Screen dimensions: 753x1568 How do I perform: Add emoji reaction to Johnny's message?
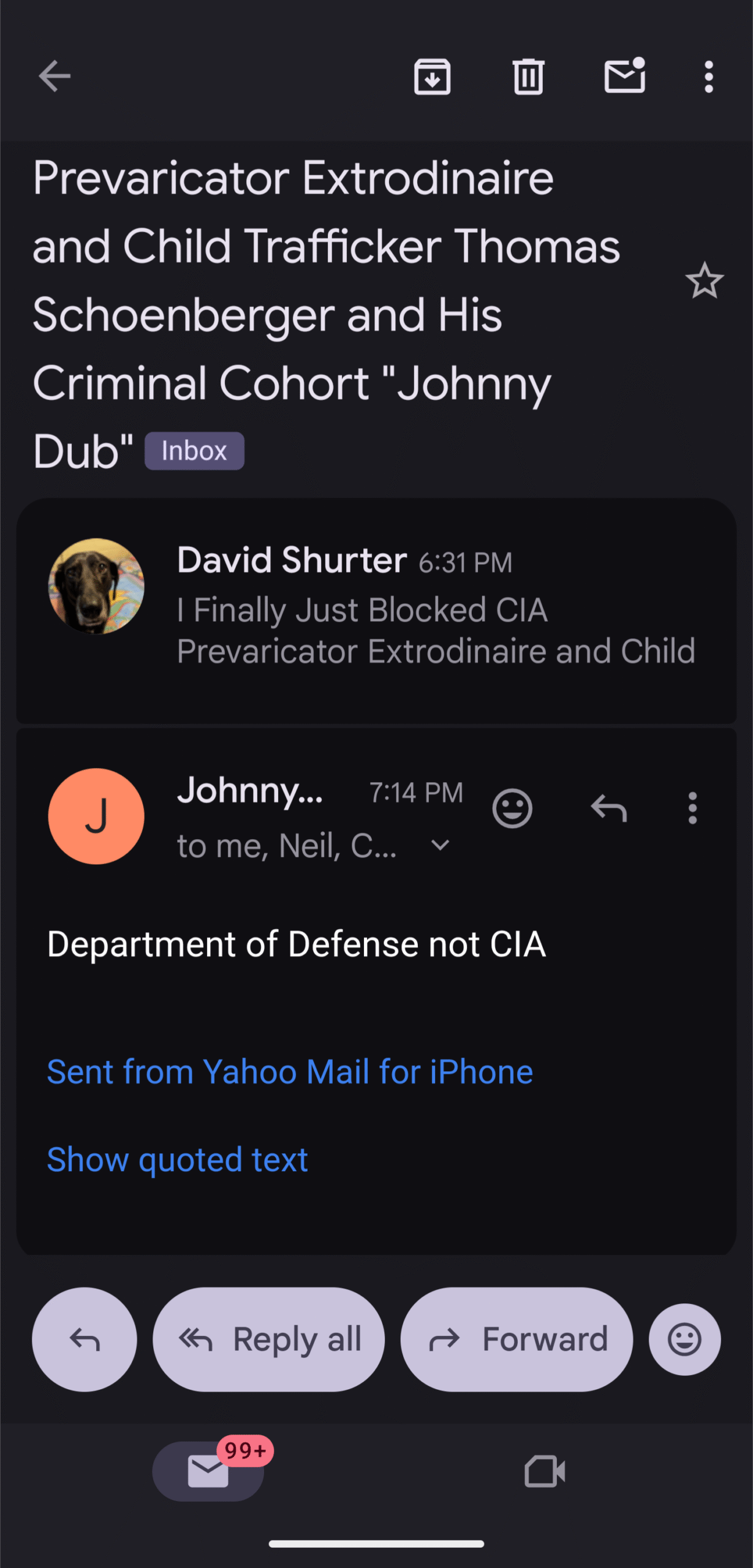[x=512, y=809]
